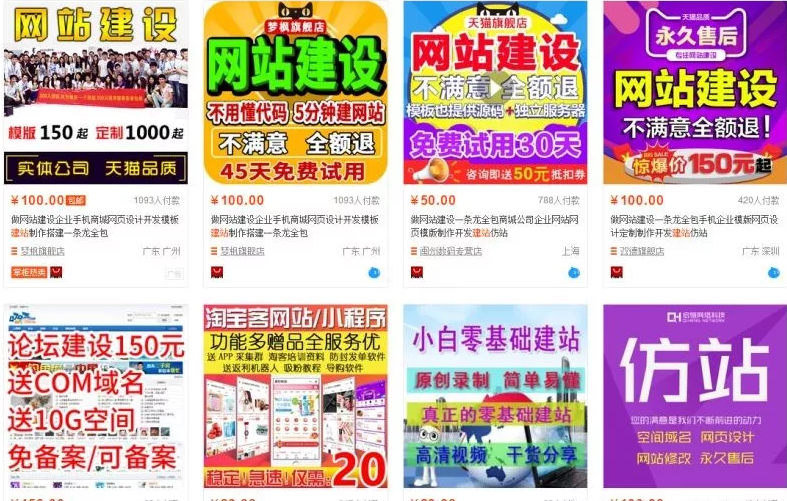The height and width of the screenshot is (501, 787).
Task: Open the 实体公司 天猫品质 website building product
Action: 95,92
